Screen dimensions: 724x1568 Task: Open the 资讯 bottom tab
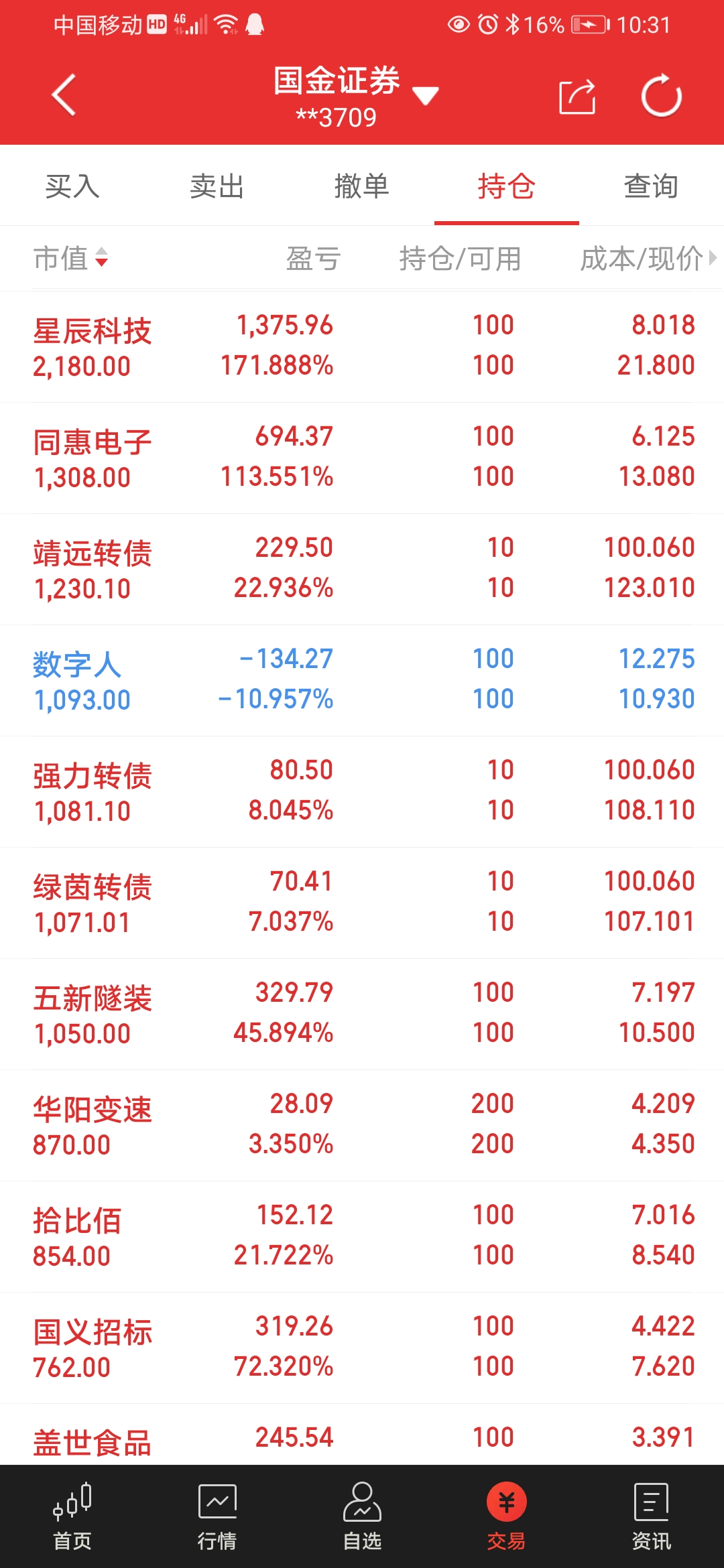pos(652,1516)
